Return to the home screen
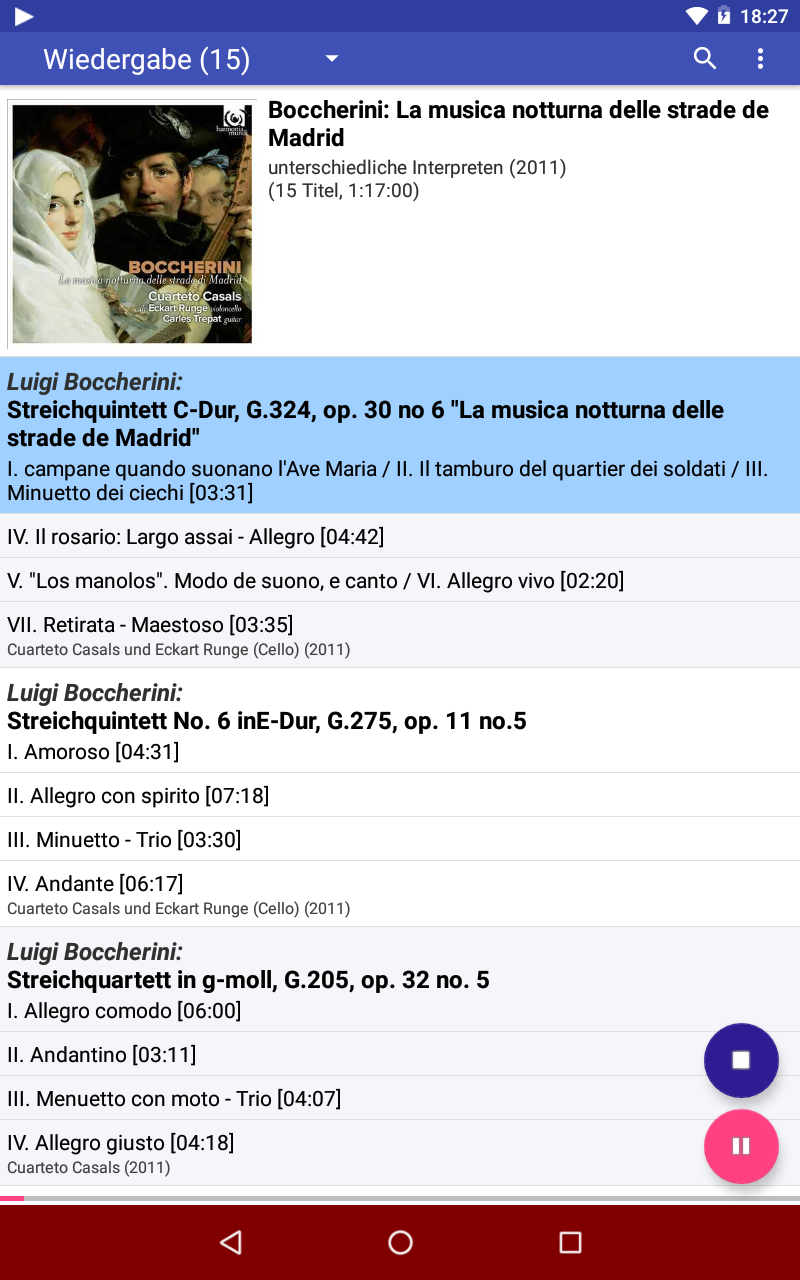800x1280 pixels. coord(400,1242)
